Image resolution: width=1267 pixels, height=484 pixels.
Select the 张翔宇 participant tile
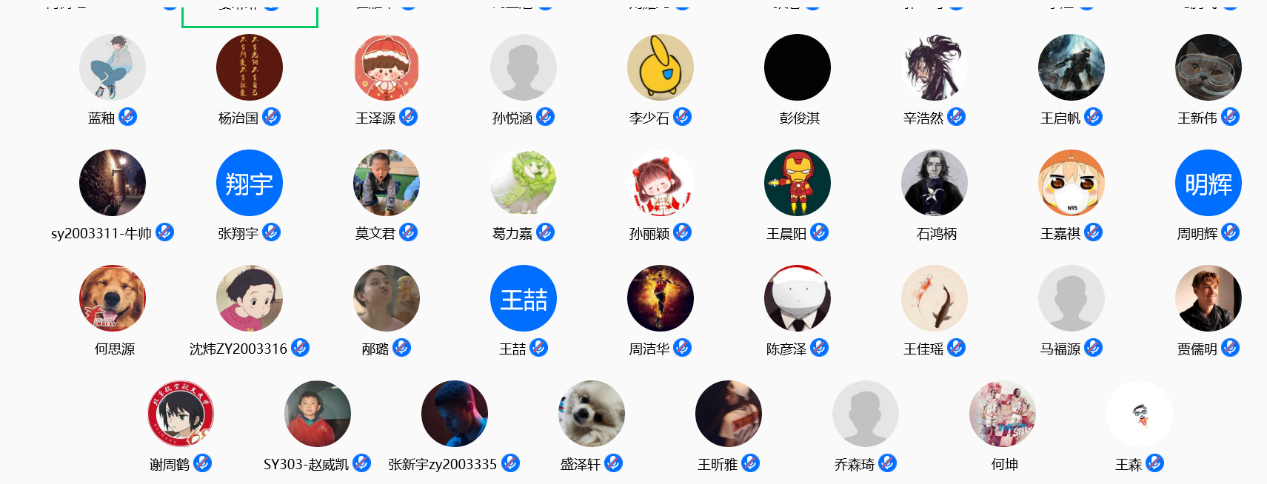pyautogui.click(x=249, y=183)
